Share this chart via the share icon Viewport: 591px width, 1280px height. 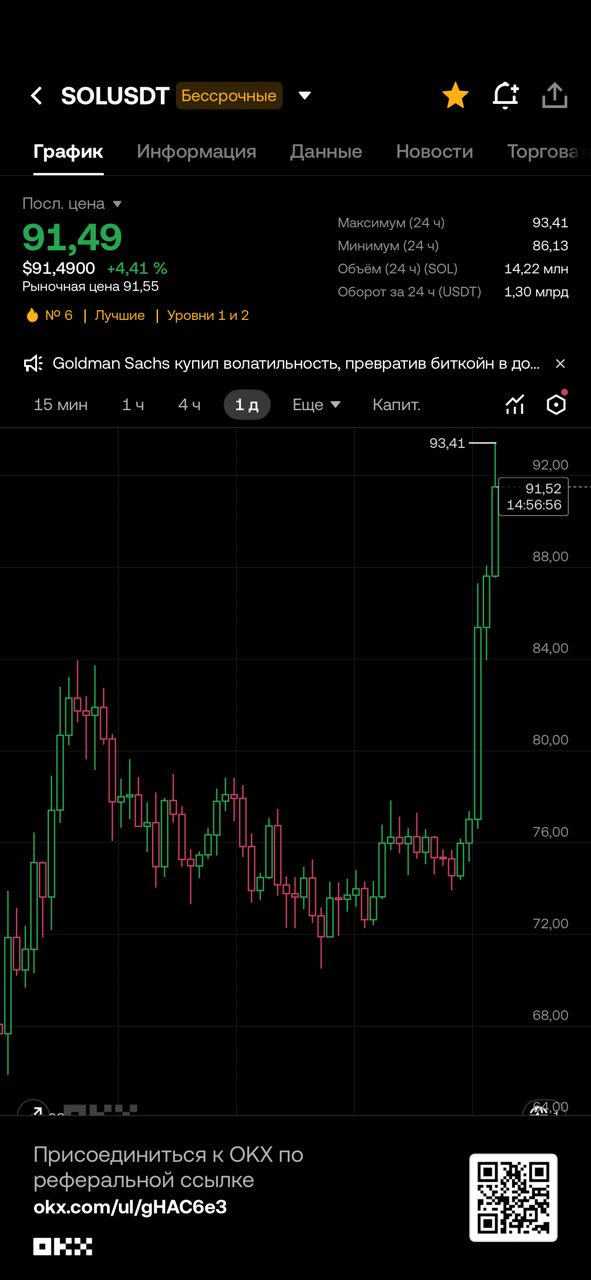point(554,96)
